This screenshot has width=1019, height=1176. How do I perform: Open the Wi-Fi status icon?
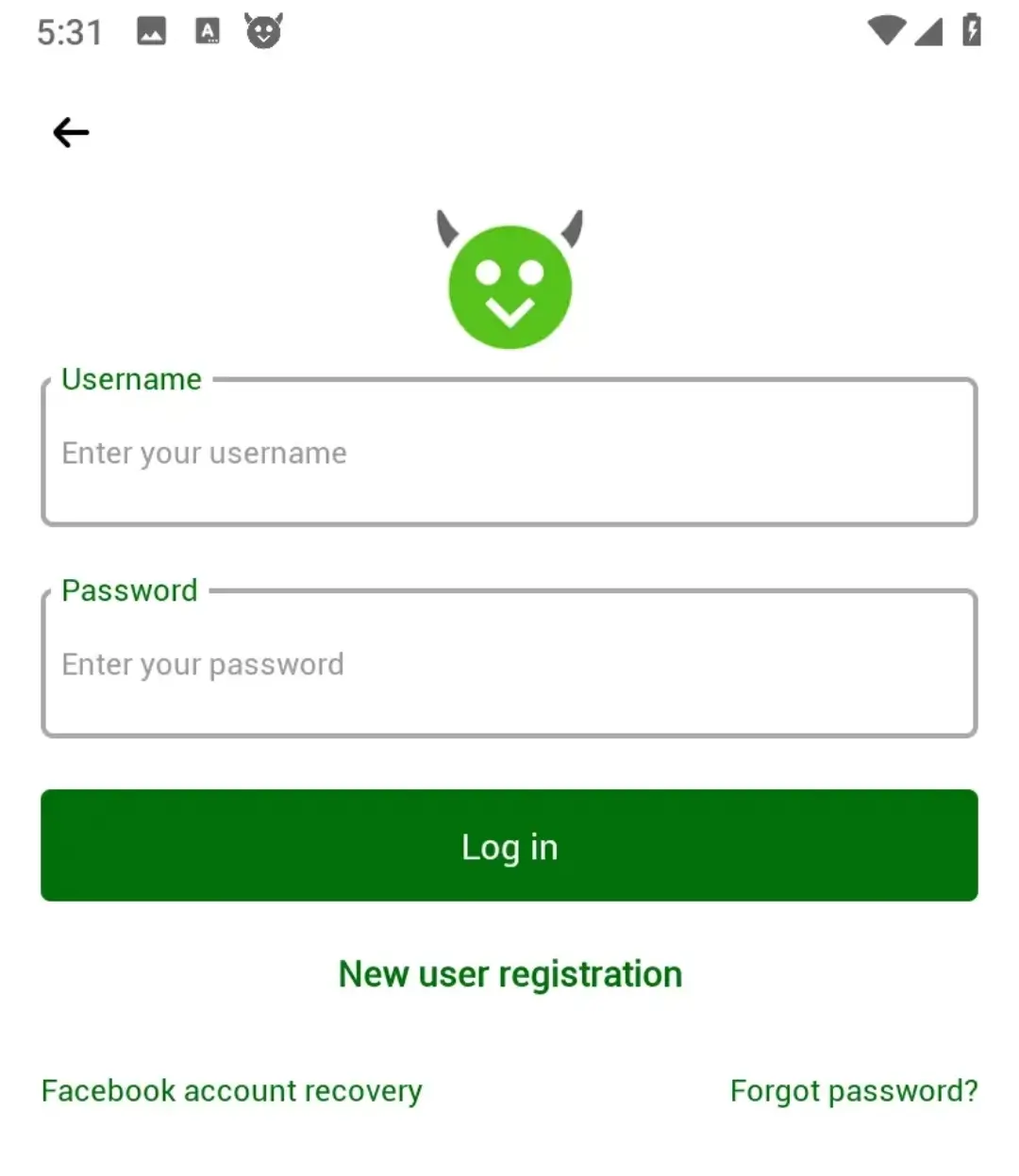(x=885, y=31)
